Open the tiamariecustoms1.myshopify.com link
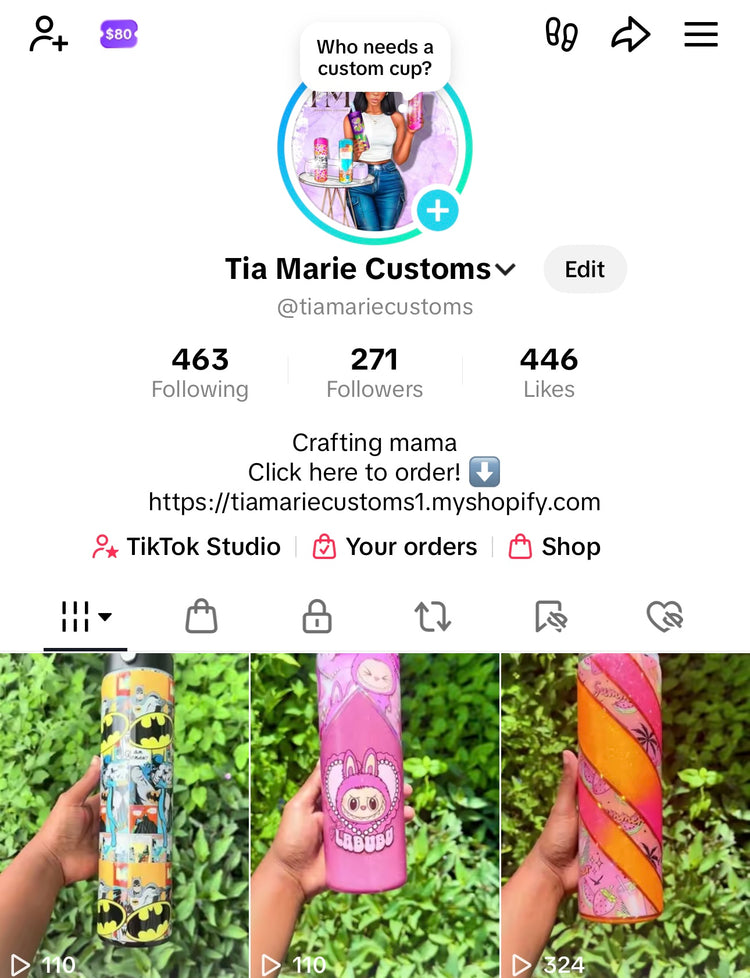Viewport: 750px width, 978px height. 374,501
